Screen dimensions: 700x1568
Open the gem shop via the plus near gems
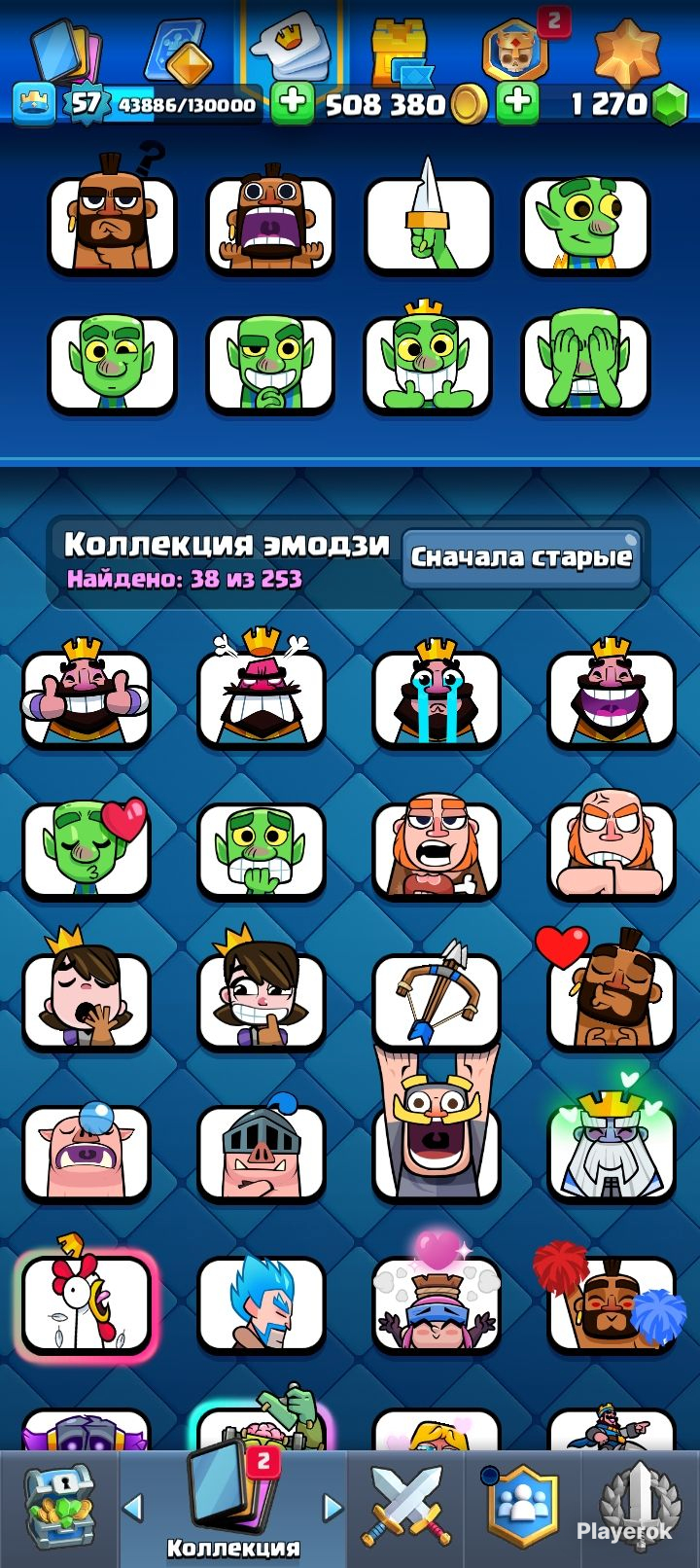[x=518, y=103]
